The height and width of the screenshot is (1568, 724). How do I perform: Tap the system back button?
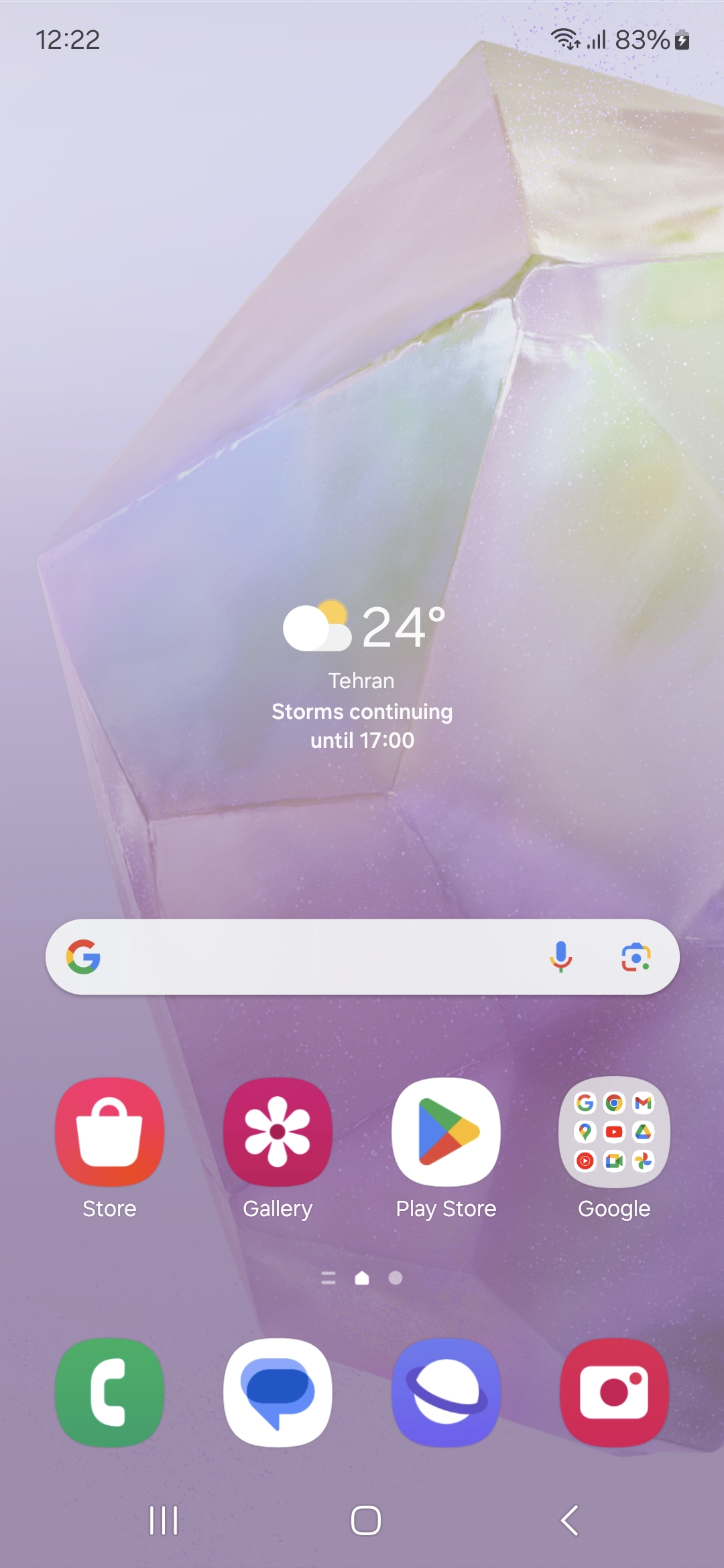pos(569,1520)
